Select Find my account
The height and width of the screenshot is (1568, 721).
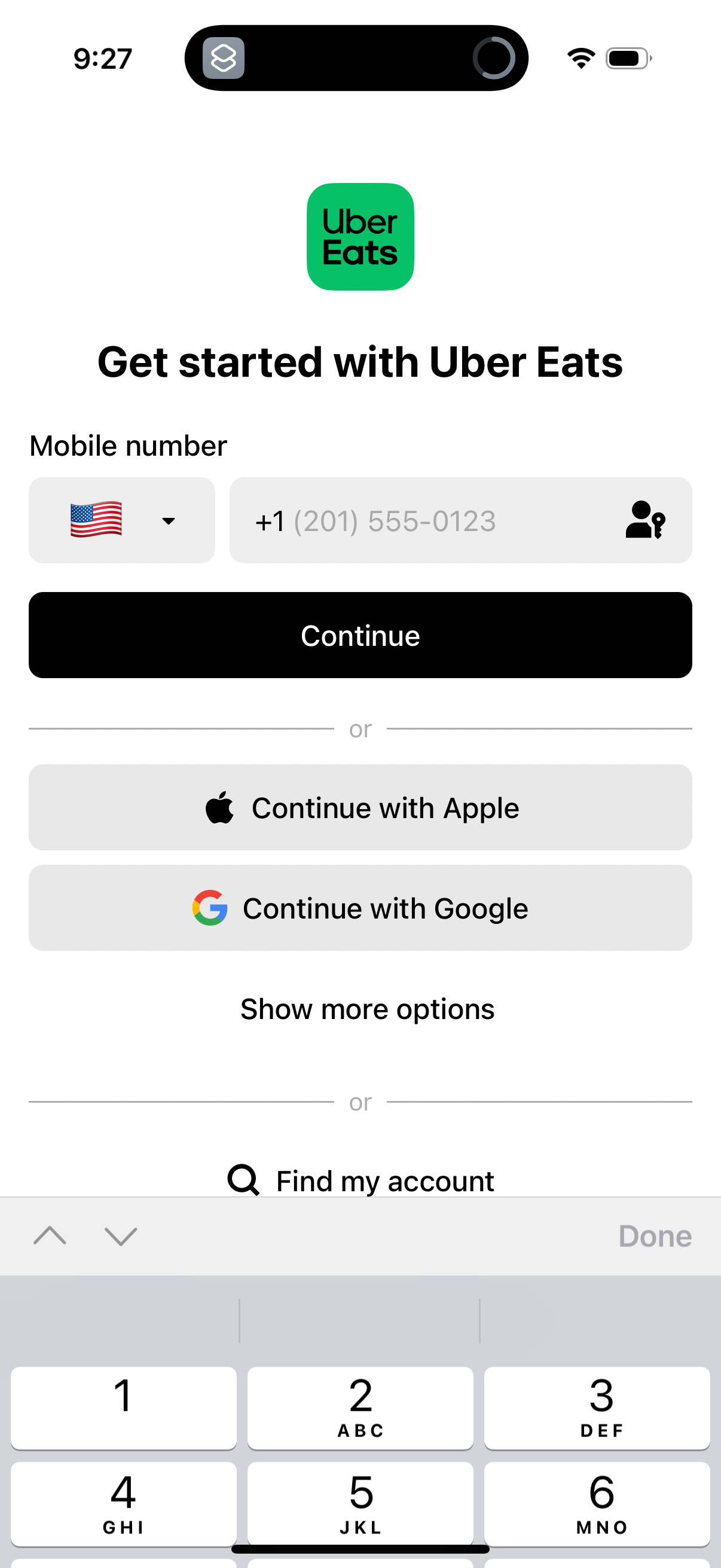383,1180
